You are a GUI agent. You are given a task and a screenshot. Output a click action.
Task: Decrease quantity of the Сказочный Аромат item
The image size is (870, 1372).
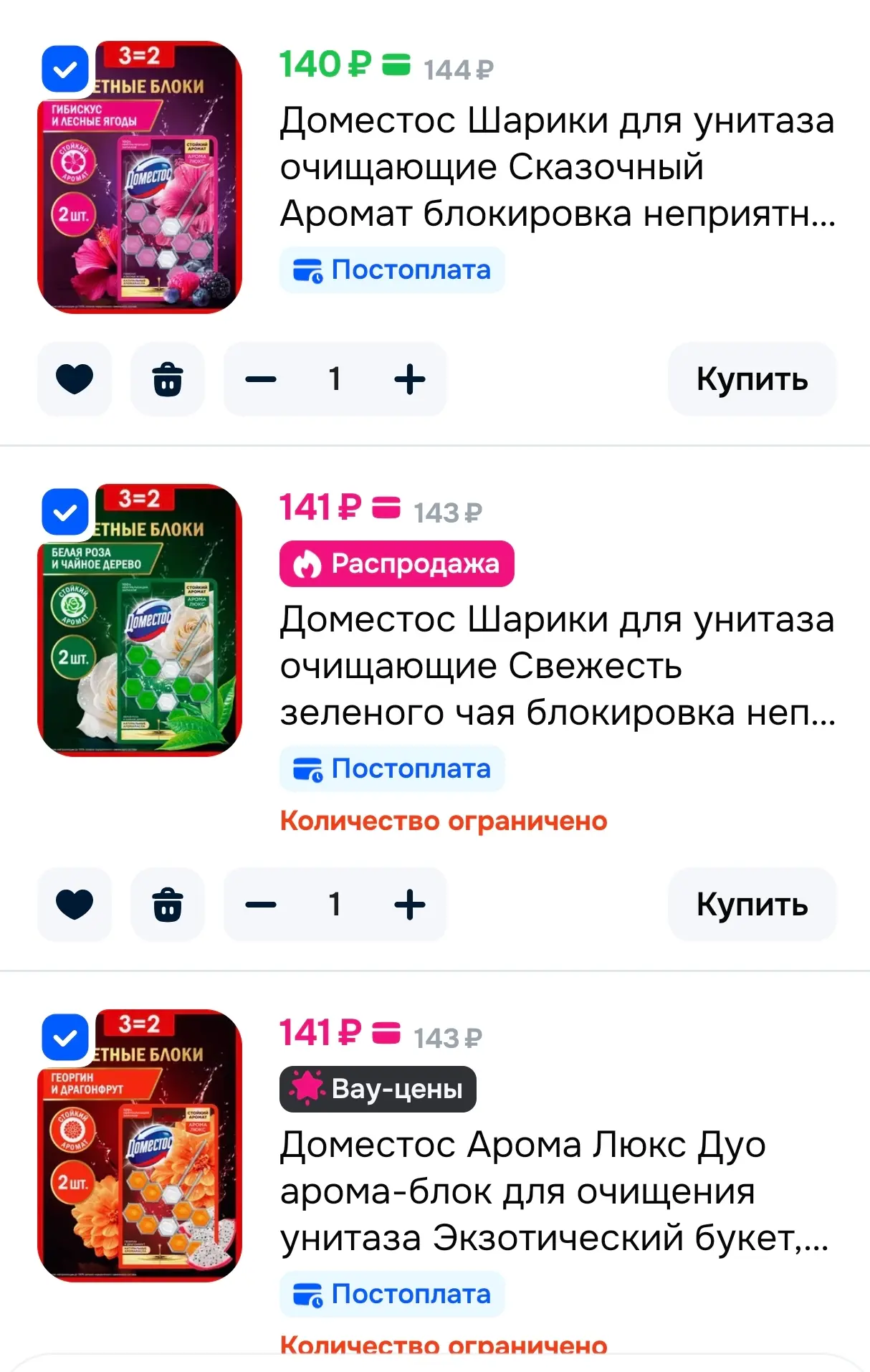(x=261, y=379)
